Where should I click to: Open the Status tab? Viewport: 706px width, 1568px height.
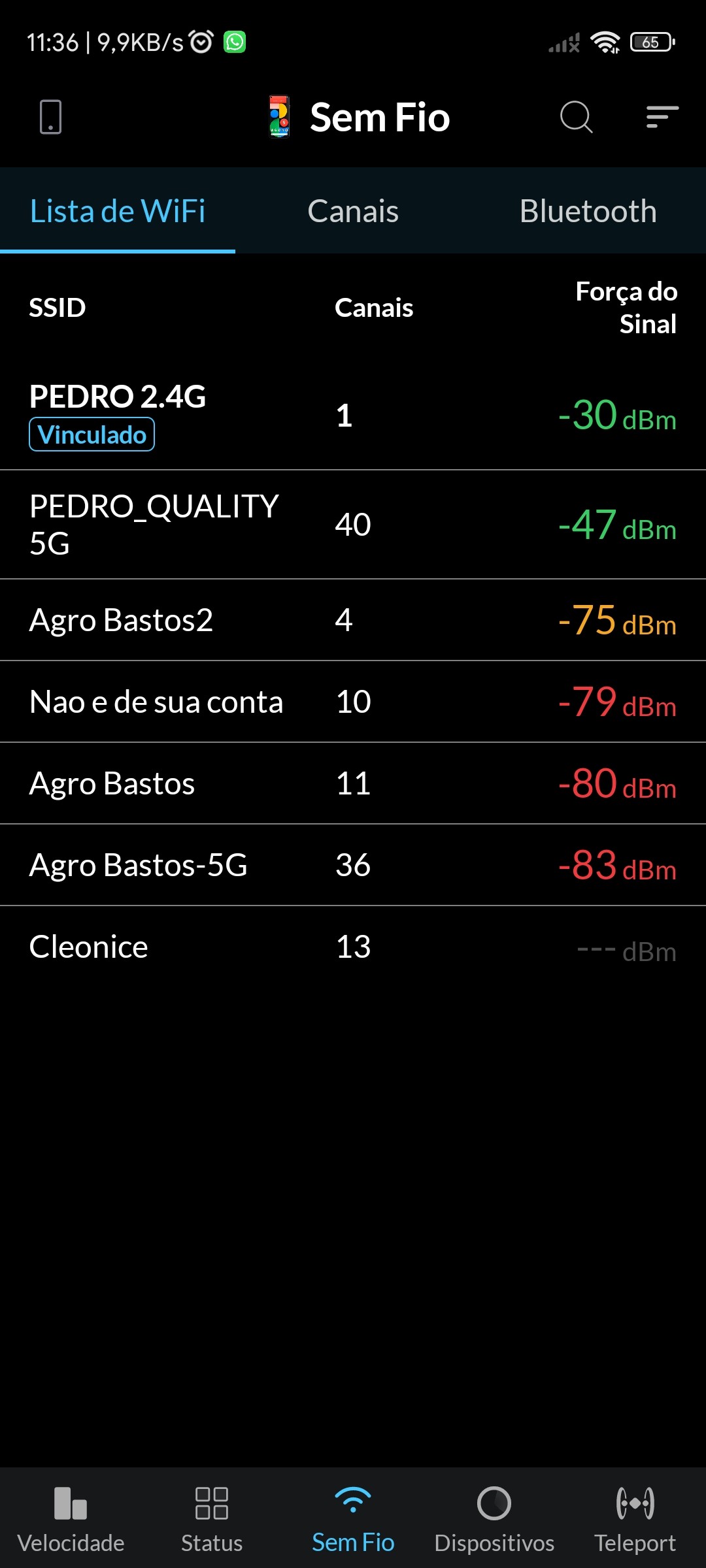212,1518
